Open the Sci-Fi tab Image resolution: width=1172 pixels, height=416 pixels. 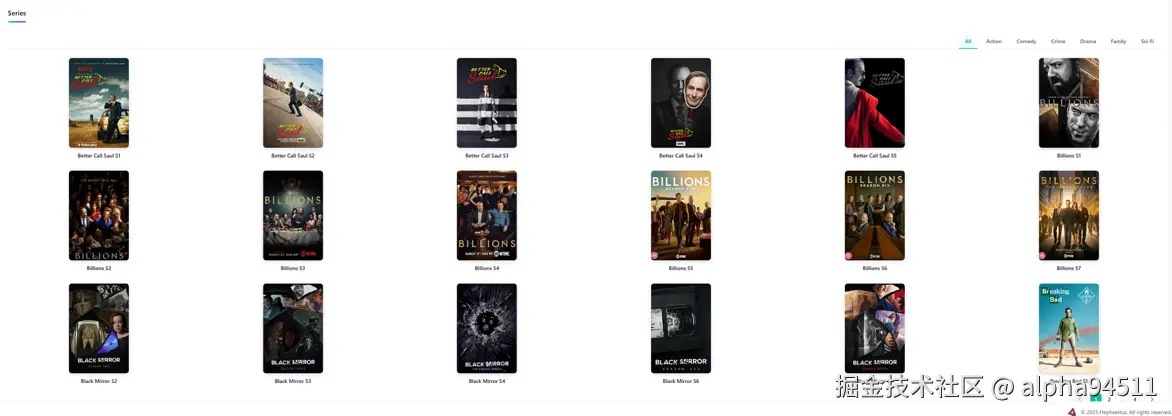click(x=1147, y=41)
